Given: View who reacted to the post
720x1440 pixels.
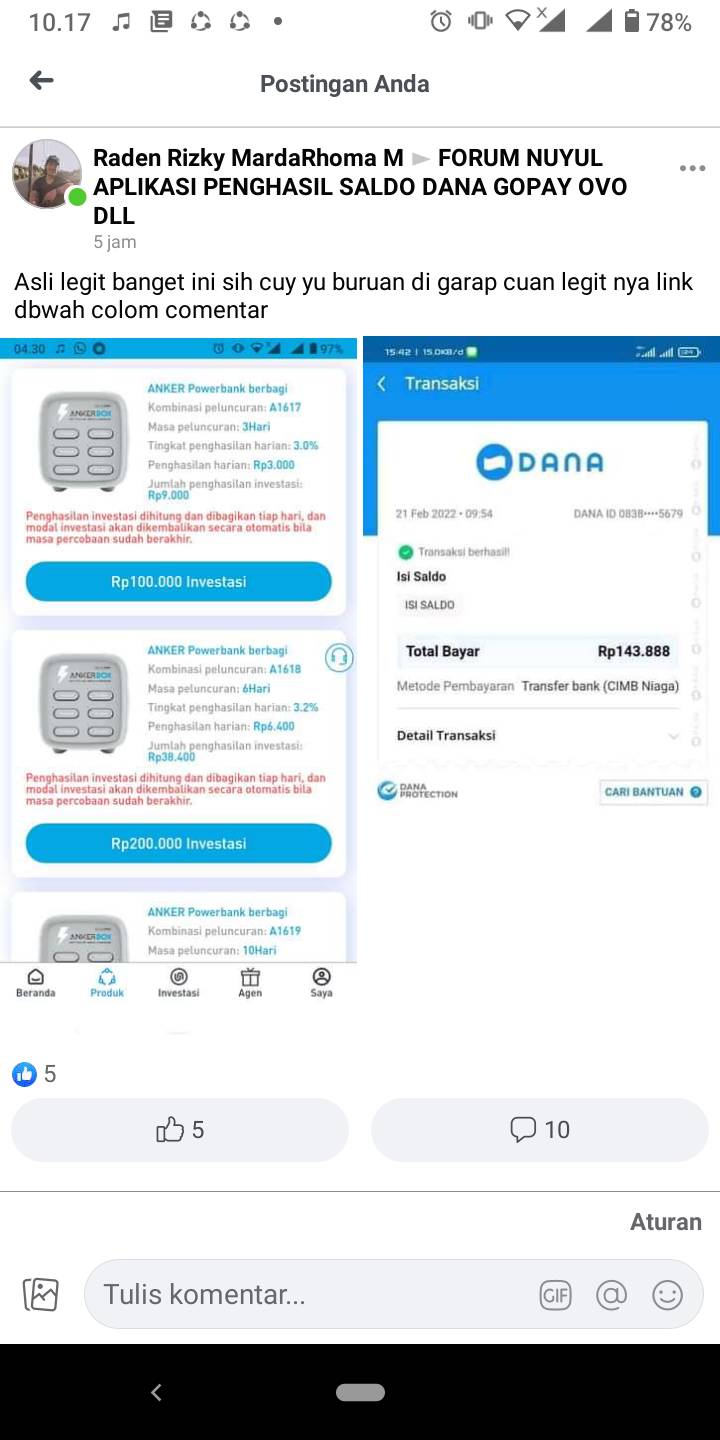Looking at the screenshot, I should pyautogui.click(x=34, y=1074).
